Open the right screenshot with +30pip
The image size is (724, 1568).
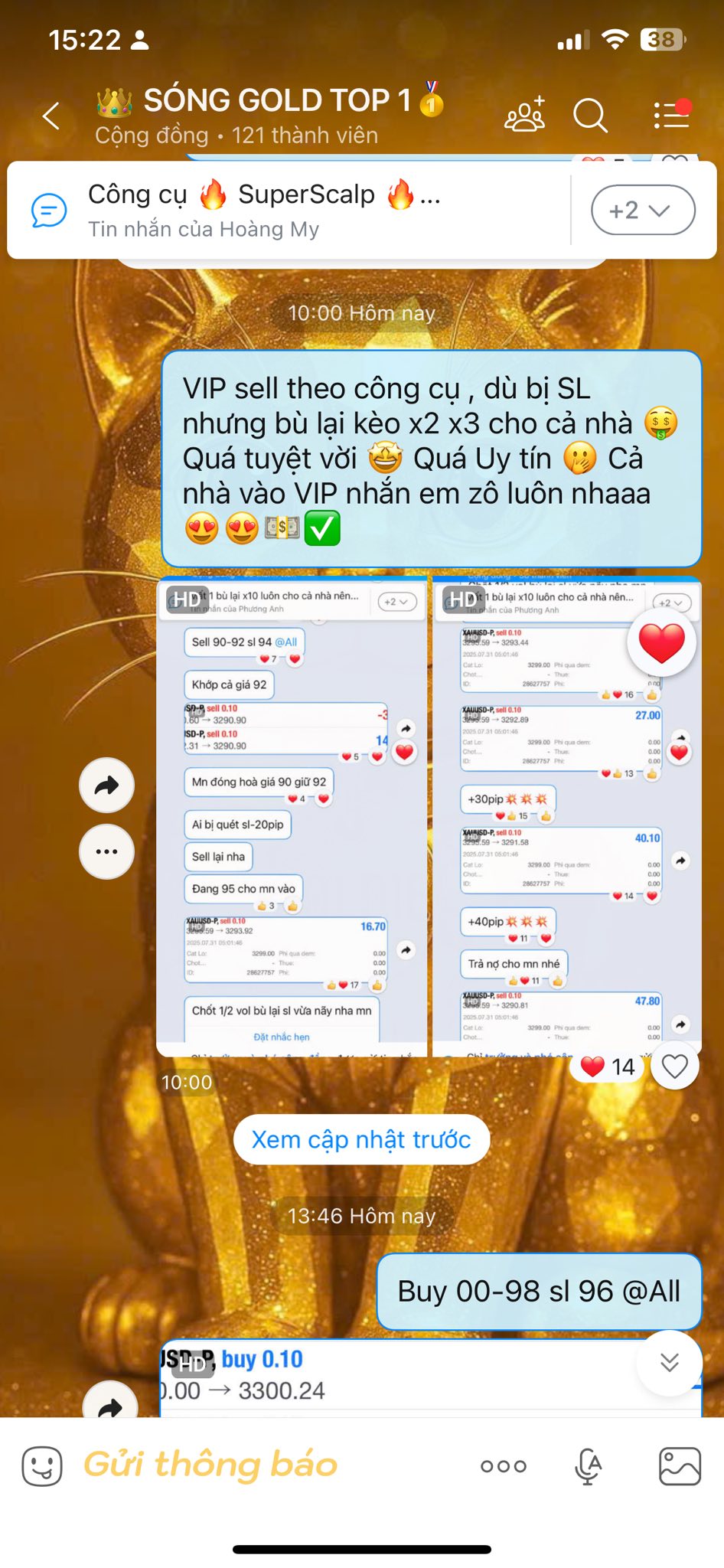[567, 818]
